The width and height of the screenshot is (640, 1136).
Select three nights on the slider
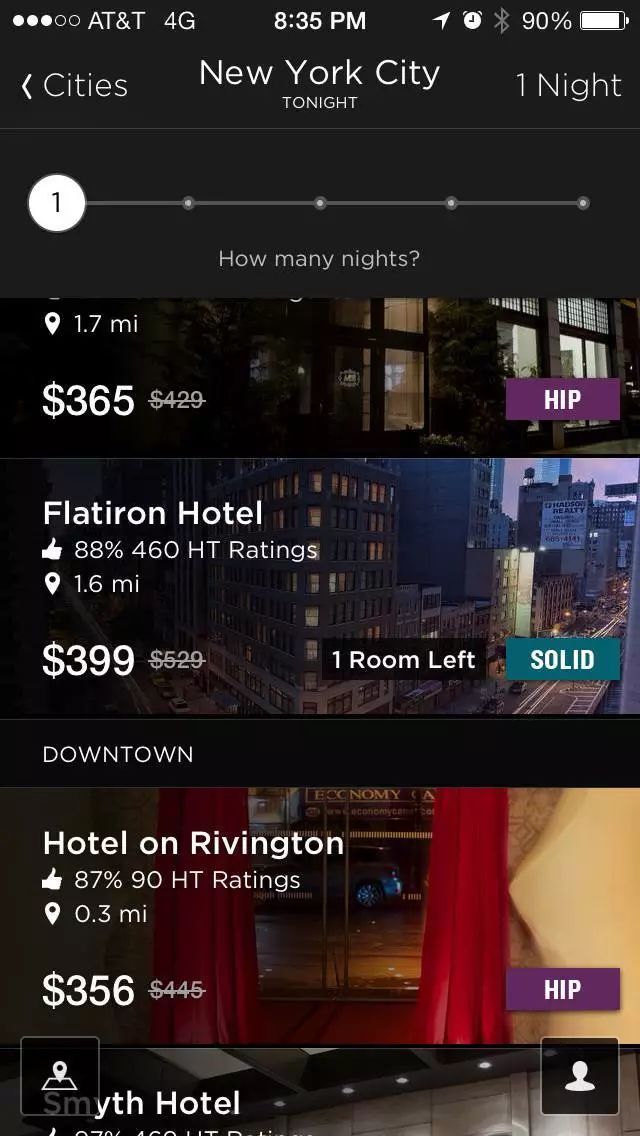point(320,203)
